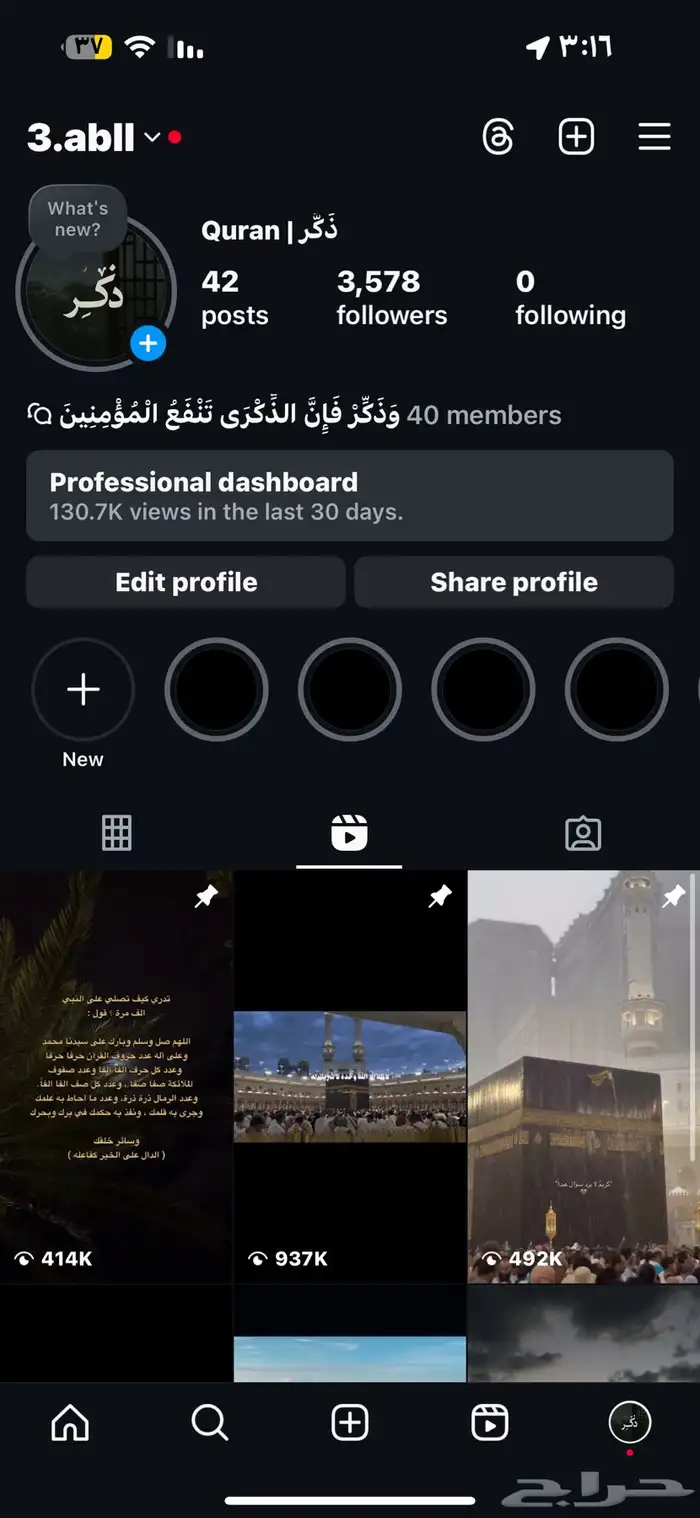
Task: View the following list
Action: (570, 298)
